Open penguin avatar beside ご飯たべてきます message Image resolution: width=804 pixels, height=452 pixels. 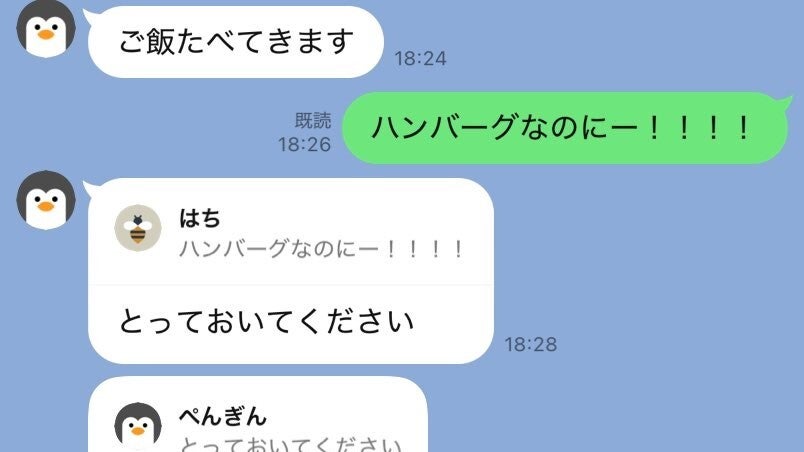pyautogui.click(x=46, y=29)
